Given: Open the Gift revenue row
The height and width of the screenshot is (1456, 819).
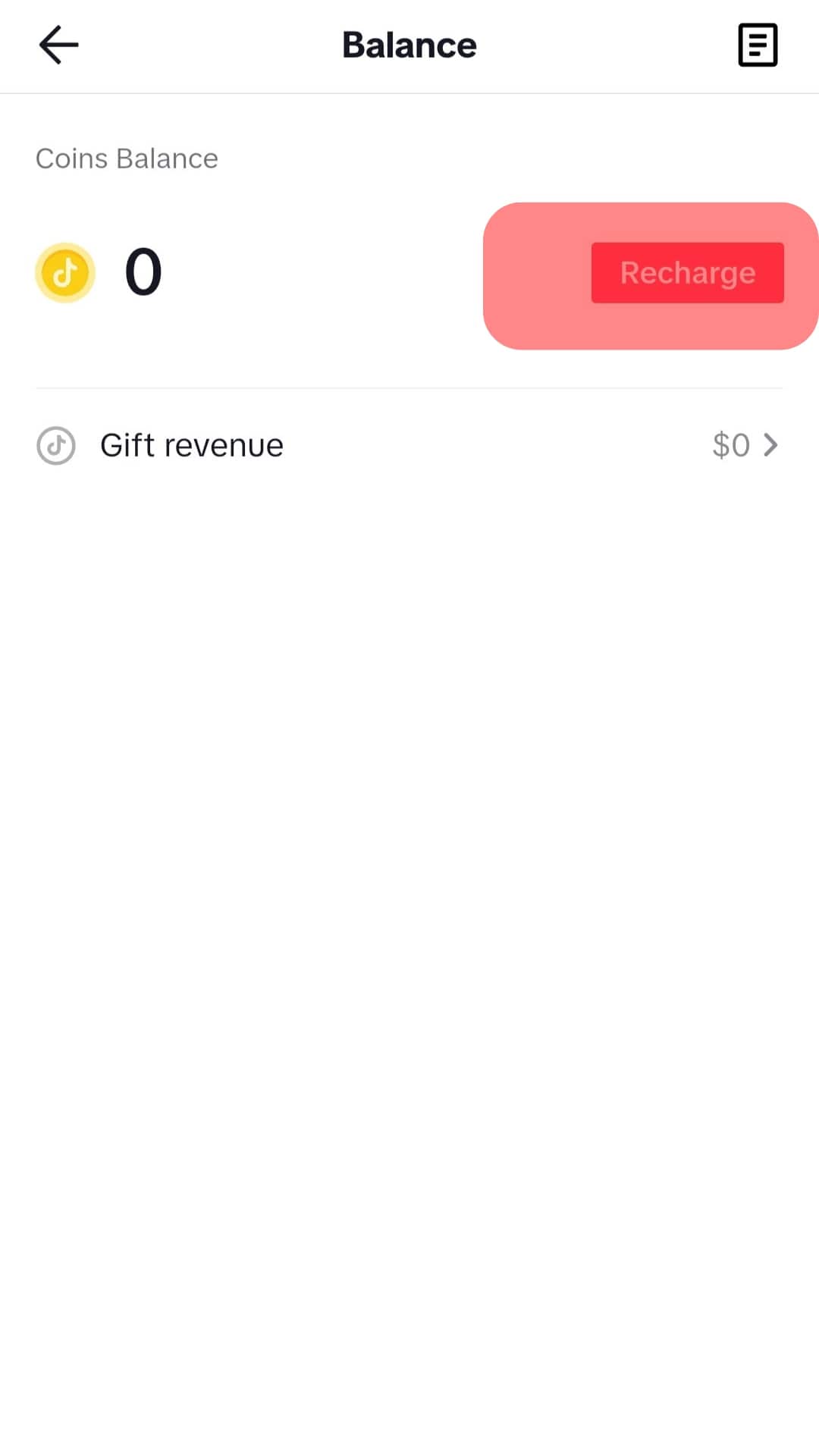Looking at the screenshot, I should pyautogui.click(x=409, y=445).
